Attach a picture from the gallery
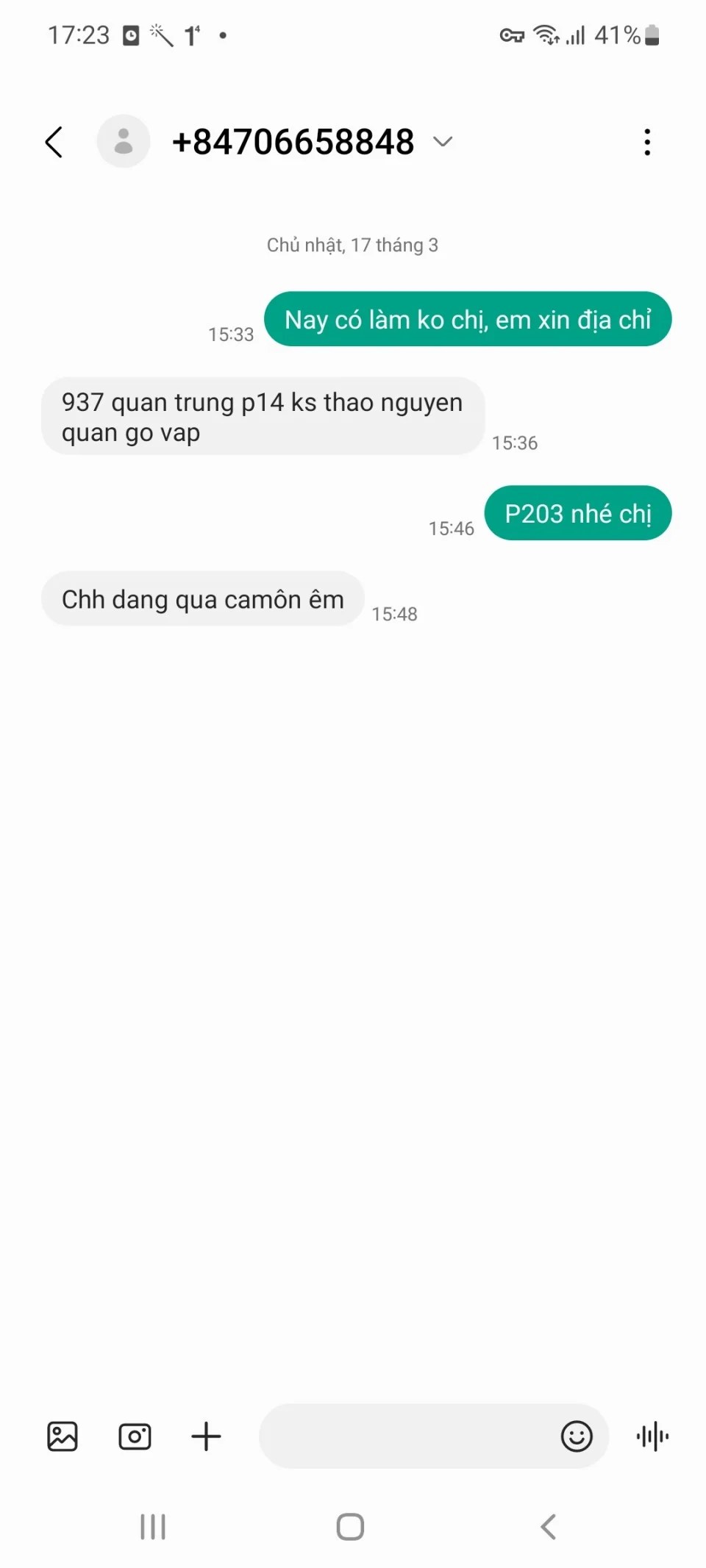 pyautogui.click(x=63, y=1436)
